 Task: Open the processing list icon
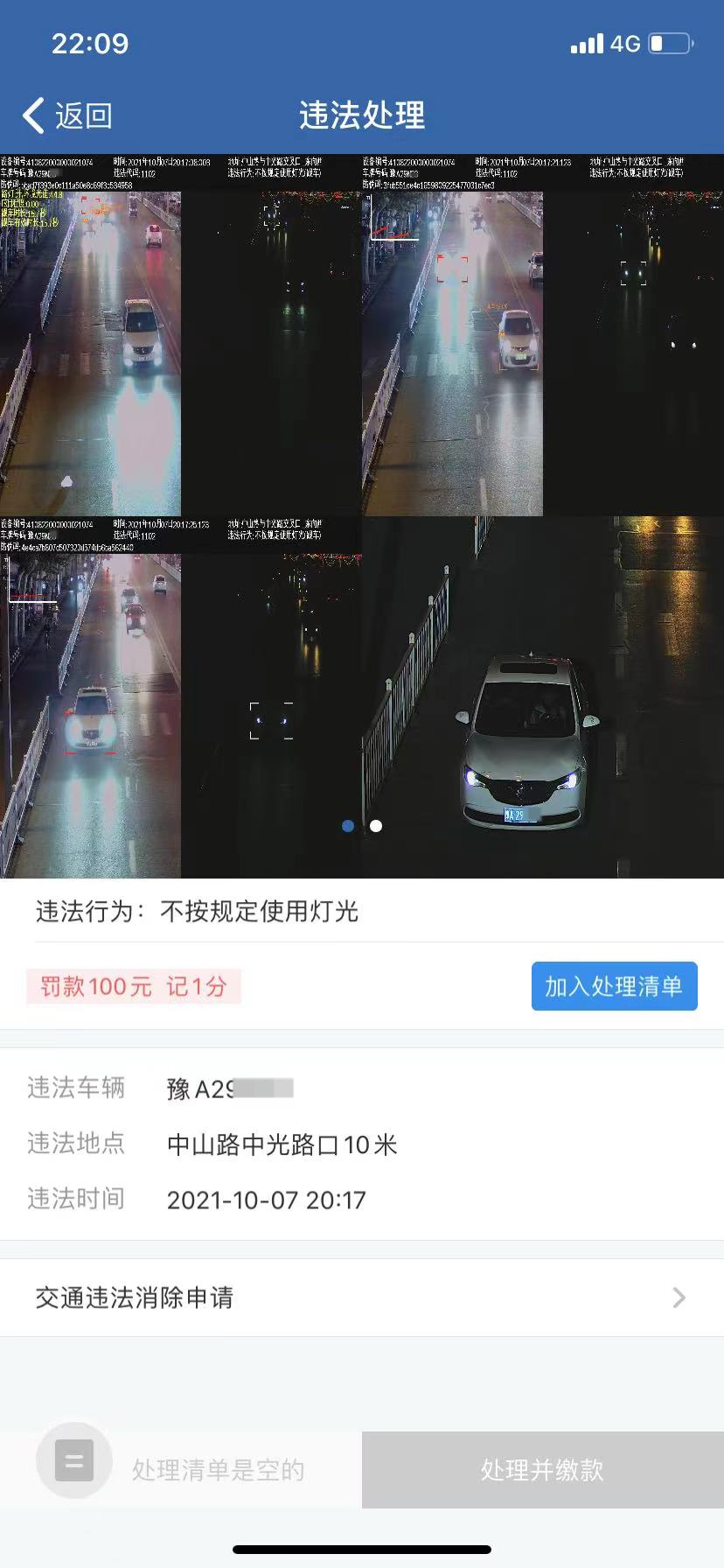(74, 1460)
